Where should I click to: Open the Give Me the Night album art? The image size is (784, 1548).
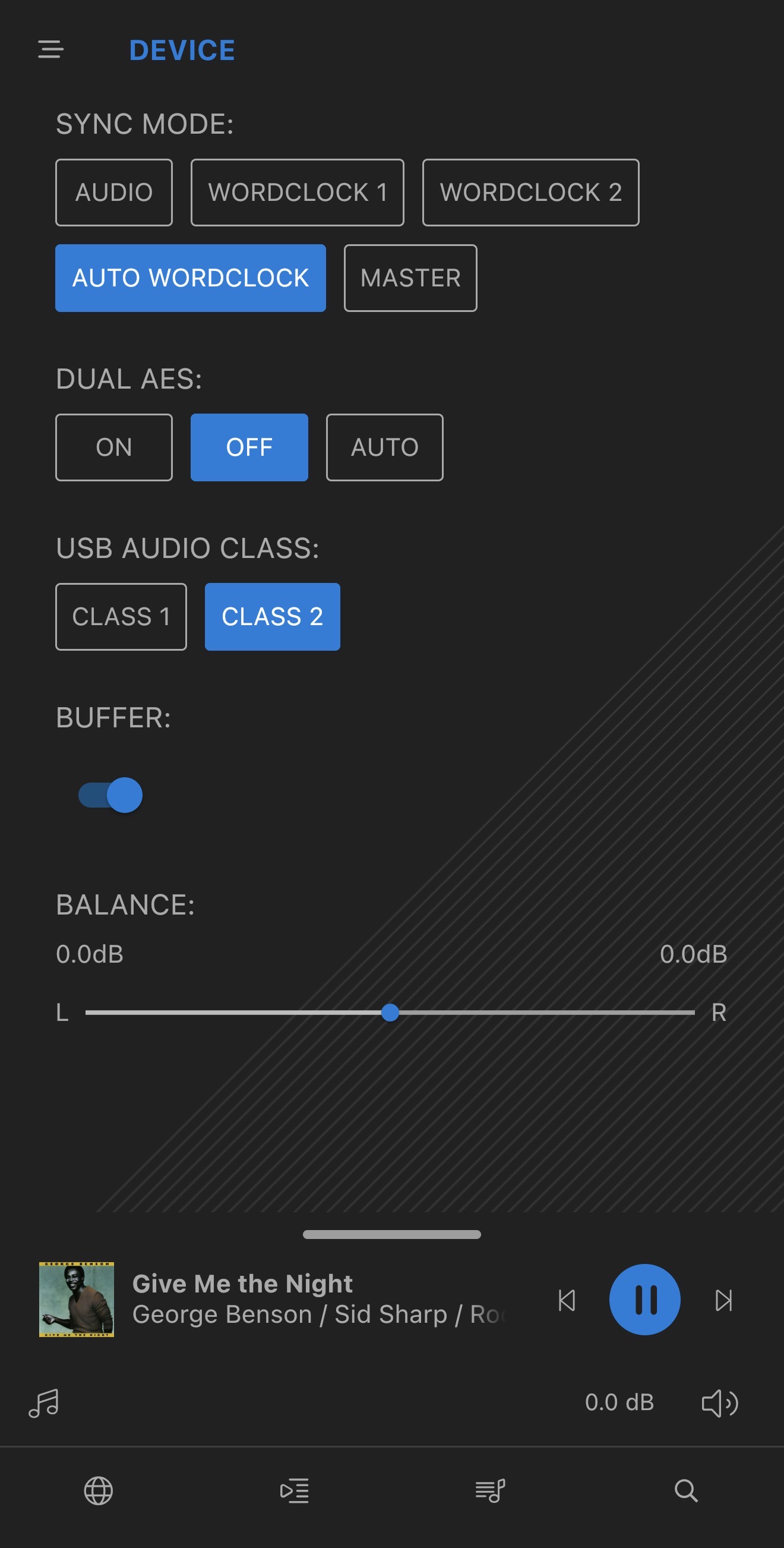76,1299
